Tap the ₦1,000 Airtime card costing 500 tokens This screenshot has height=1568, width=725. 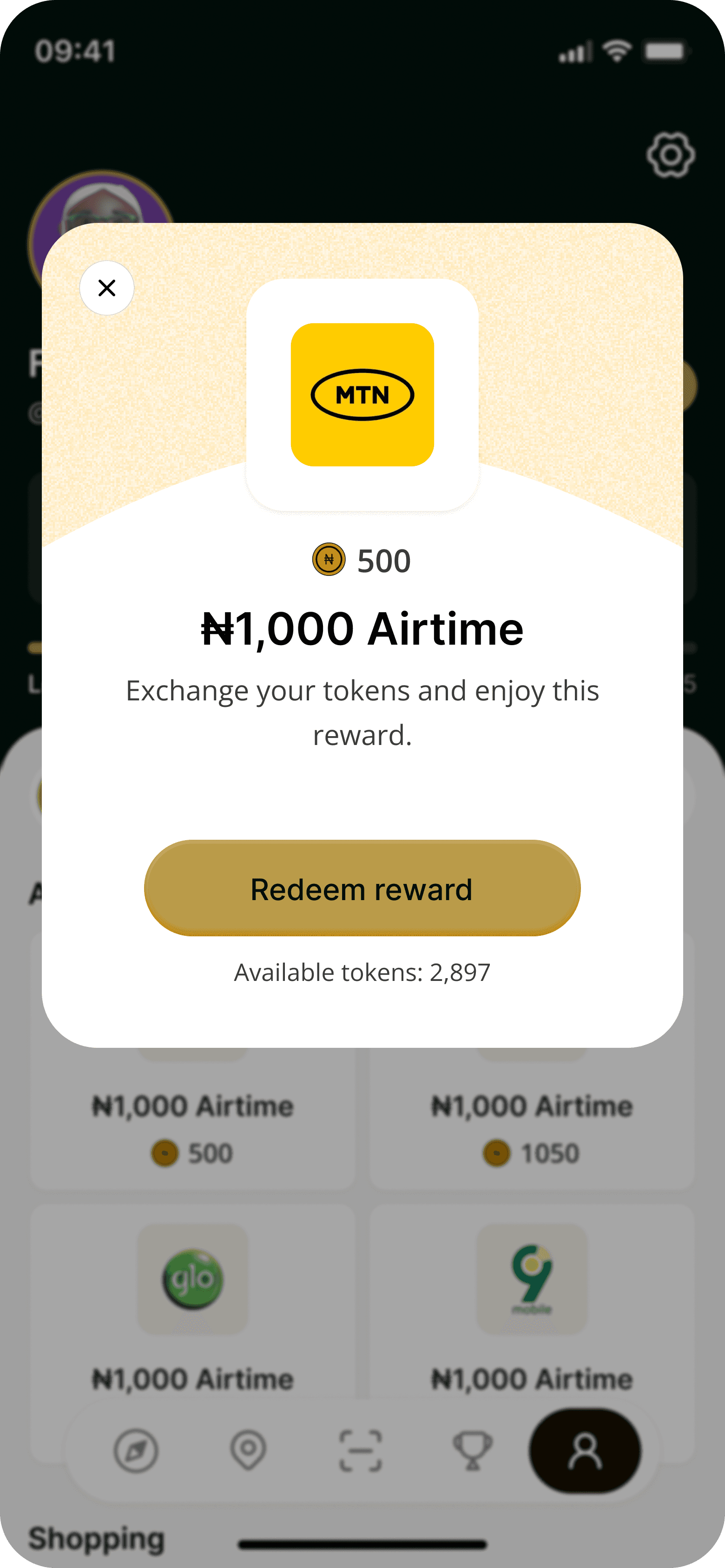tap(192, 1126)
